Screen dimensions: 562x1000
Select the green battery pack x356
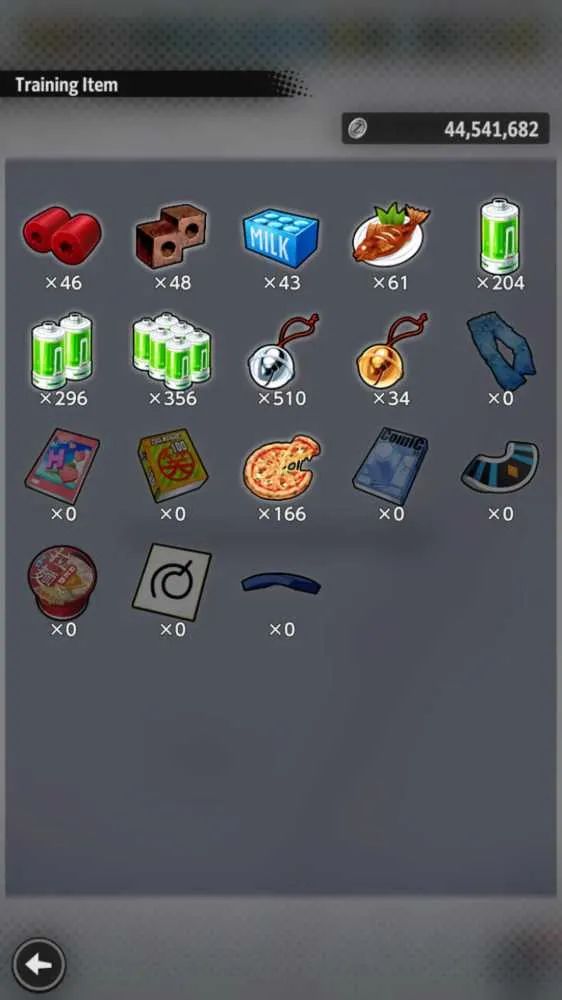pyautogui.click(x=172, y=351)
